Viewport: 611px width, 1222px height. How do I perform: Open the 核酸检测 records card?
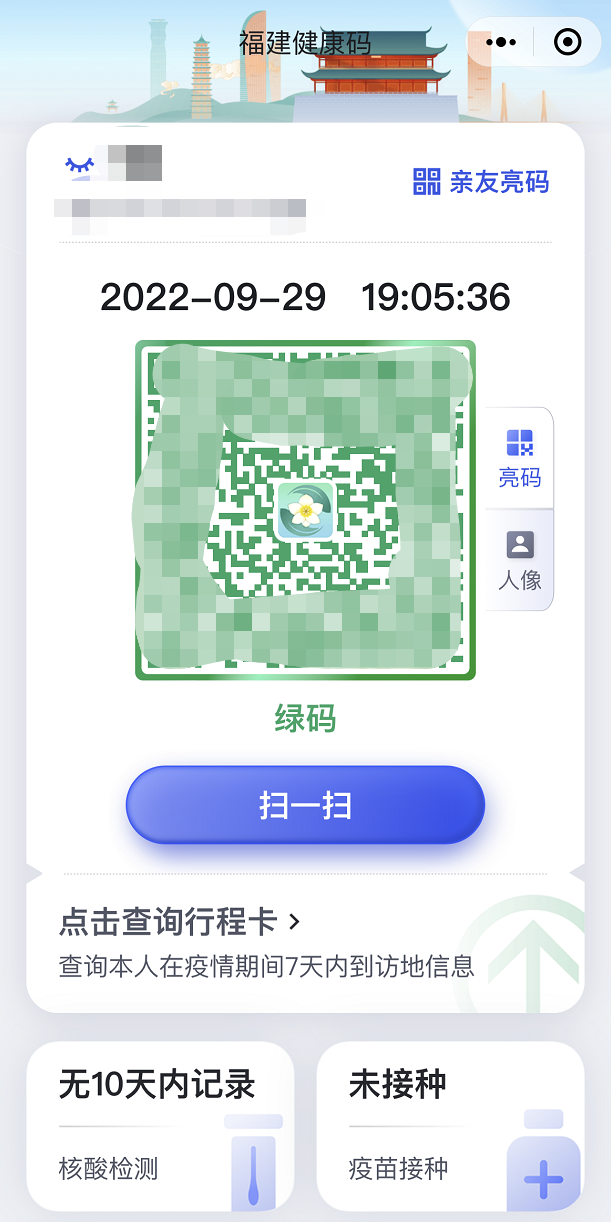(x=160, y=1125)
